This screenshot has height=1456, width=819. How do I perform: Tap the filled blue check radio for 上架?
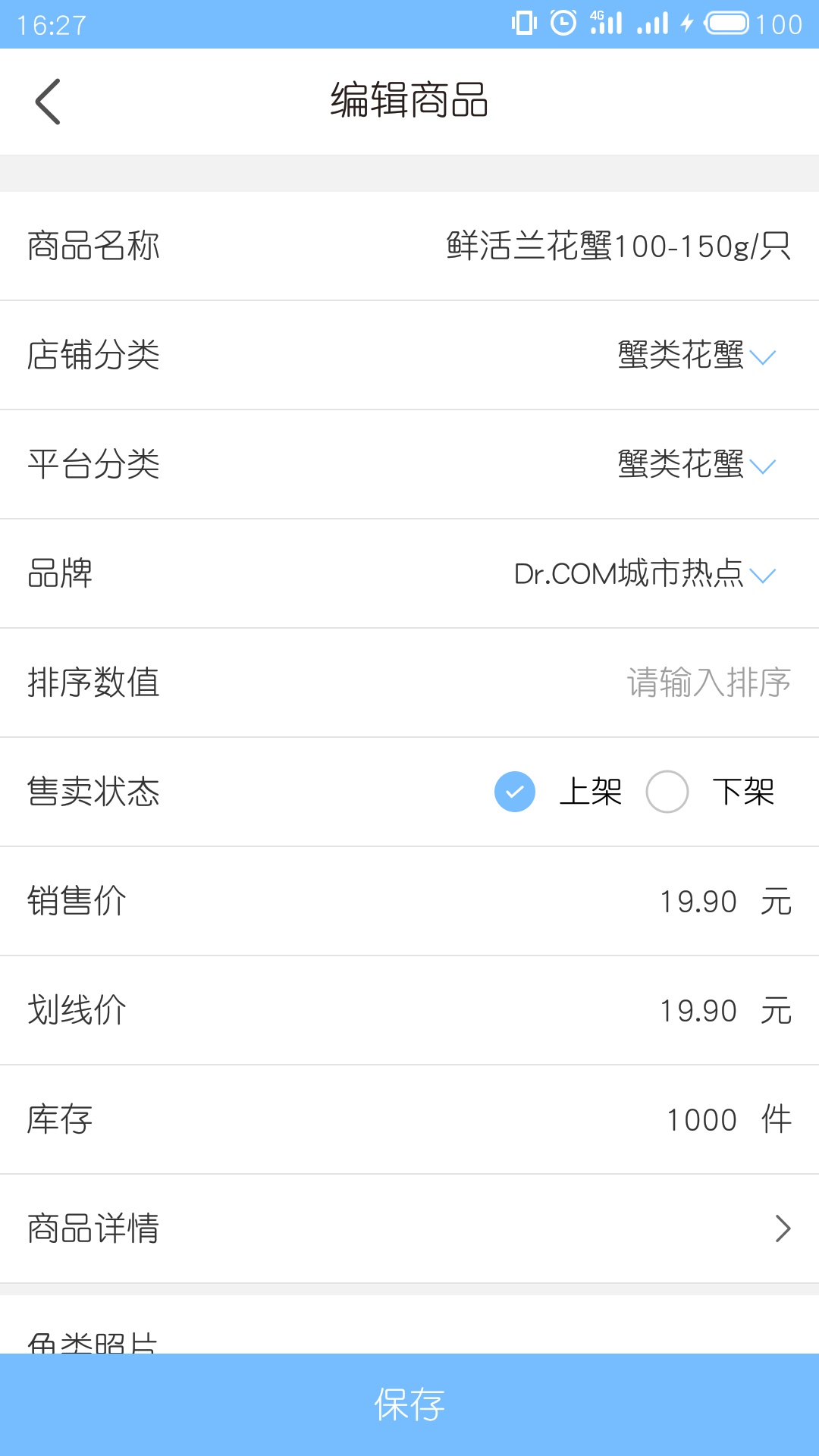[x=514, y=792]
